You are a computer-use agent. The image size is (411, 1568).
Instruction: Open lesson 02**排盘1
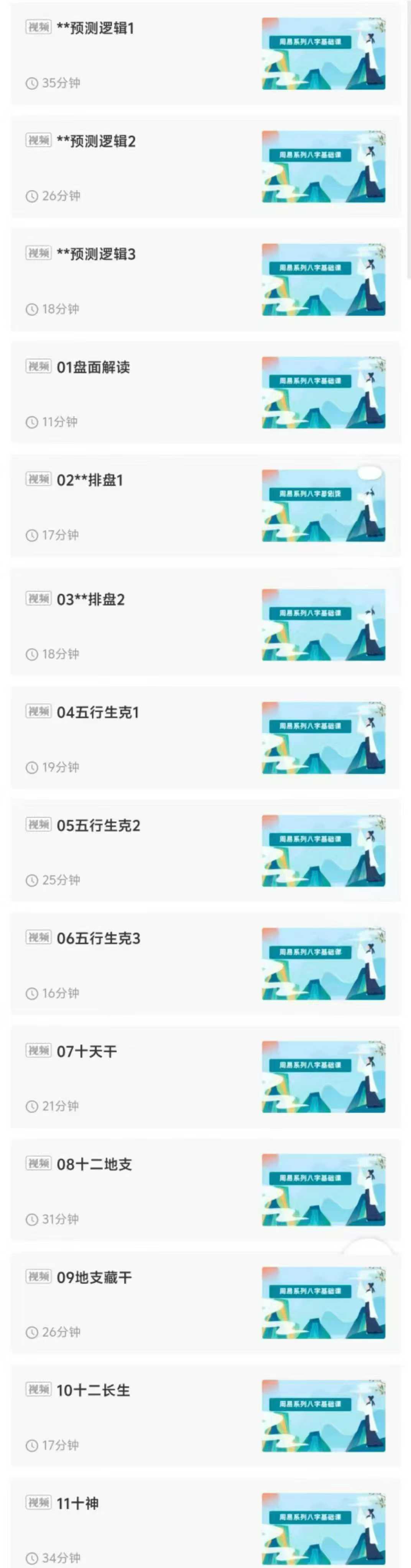point(89,480)
